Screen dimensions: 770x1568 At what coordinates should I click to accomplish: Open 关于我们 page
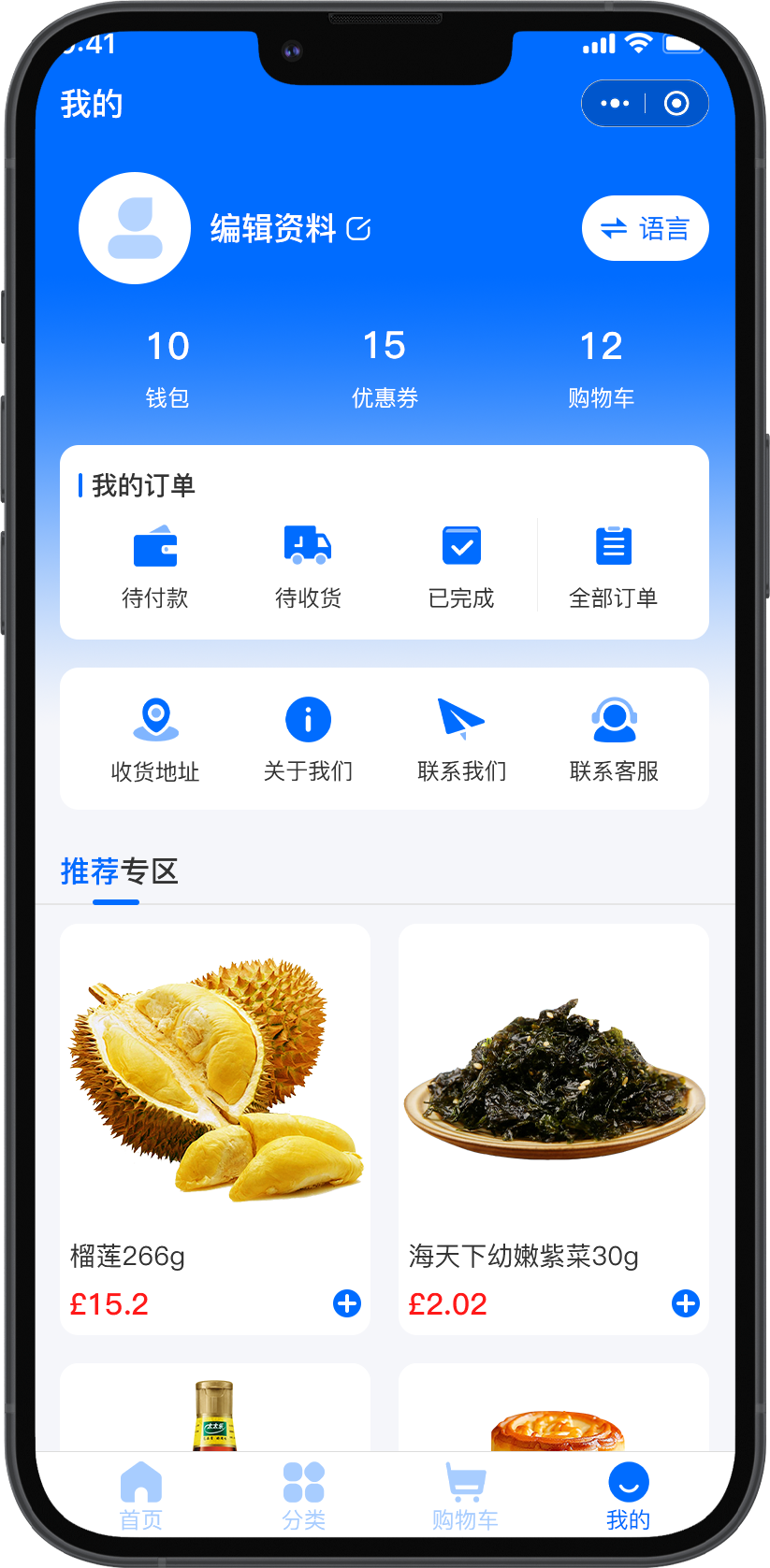point(308,739)
